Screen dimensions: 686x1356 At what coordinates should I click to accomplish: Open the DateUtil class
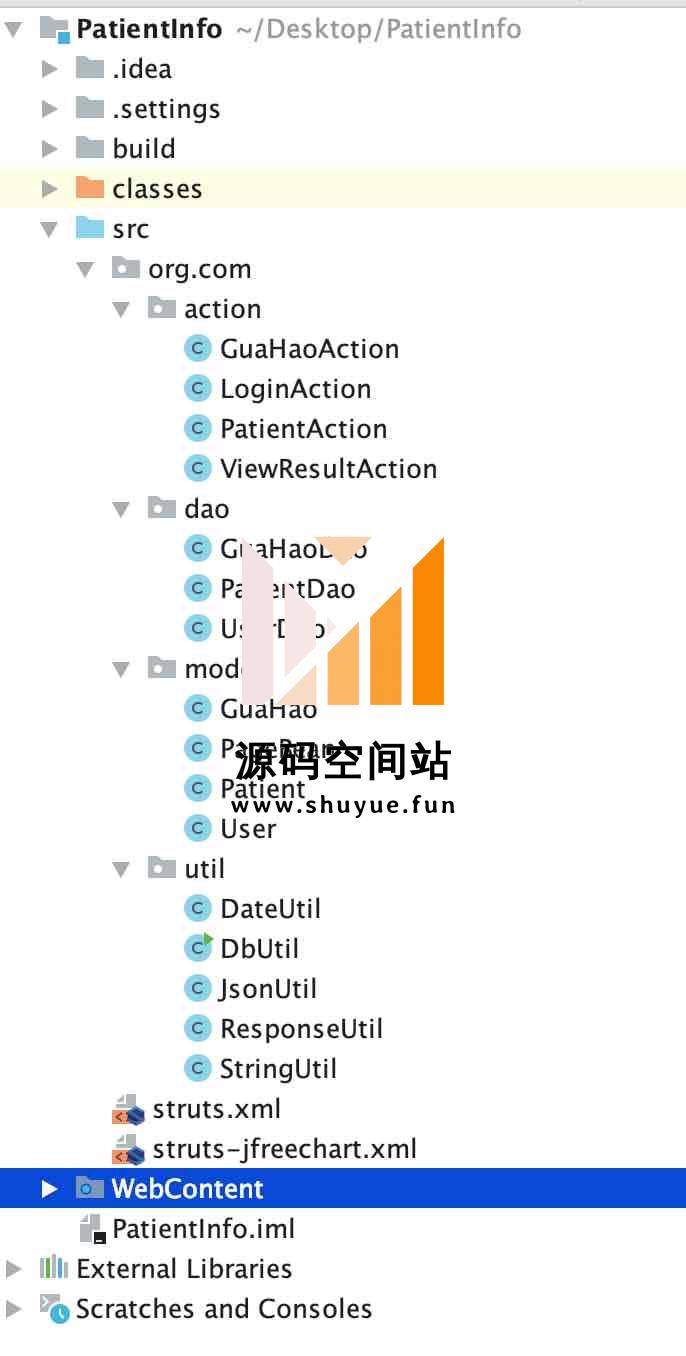270,909
